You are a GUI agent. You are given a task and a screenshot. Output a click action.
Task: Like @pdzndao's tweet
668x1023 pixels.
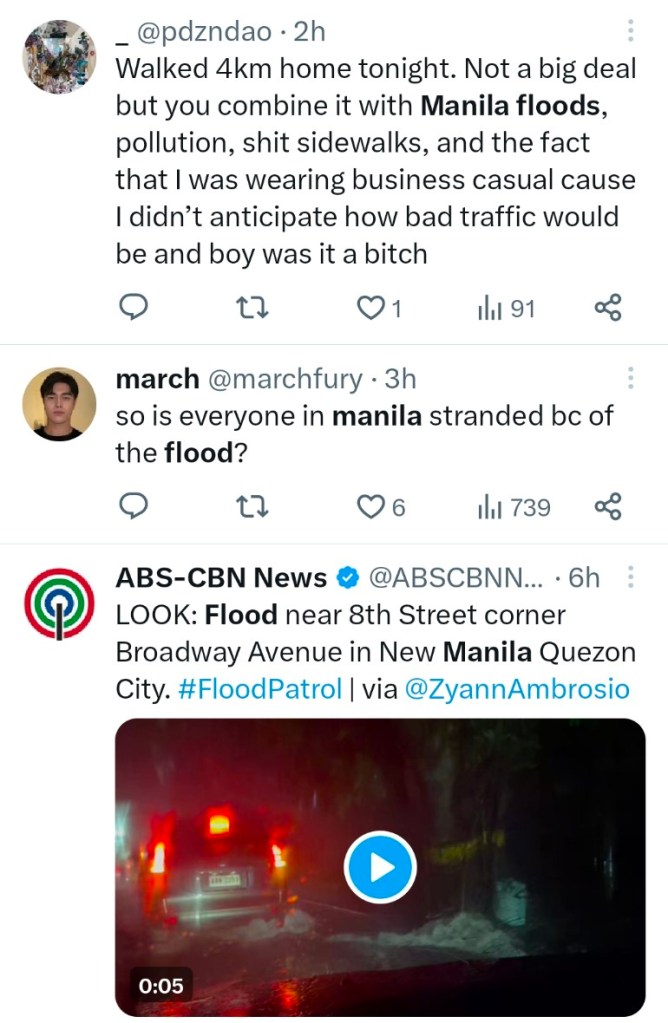[x=371, y=309]
